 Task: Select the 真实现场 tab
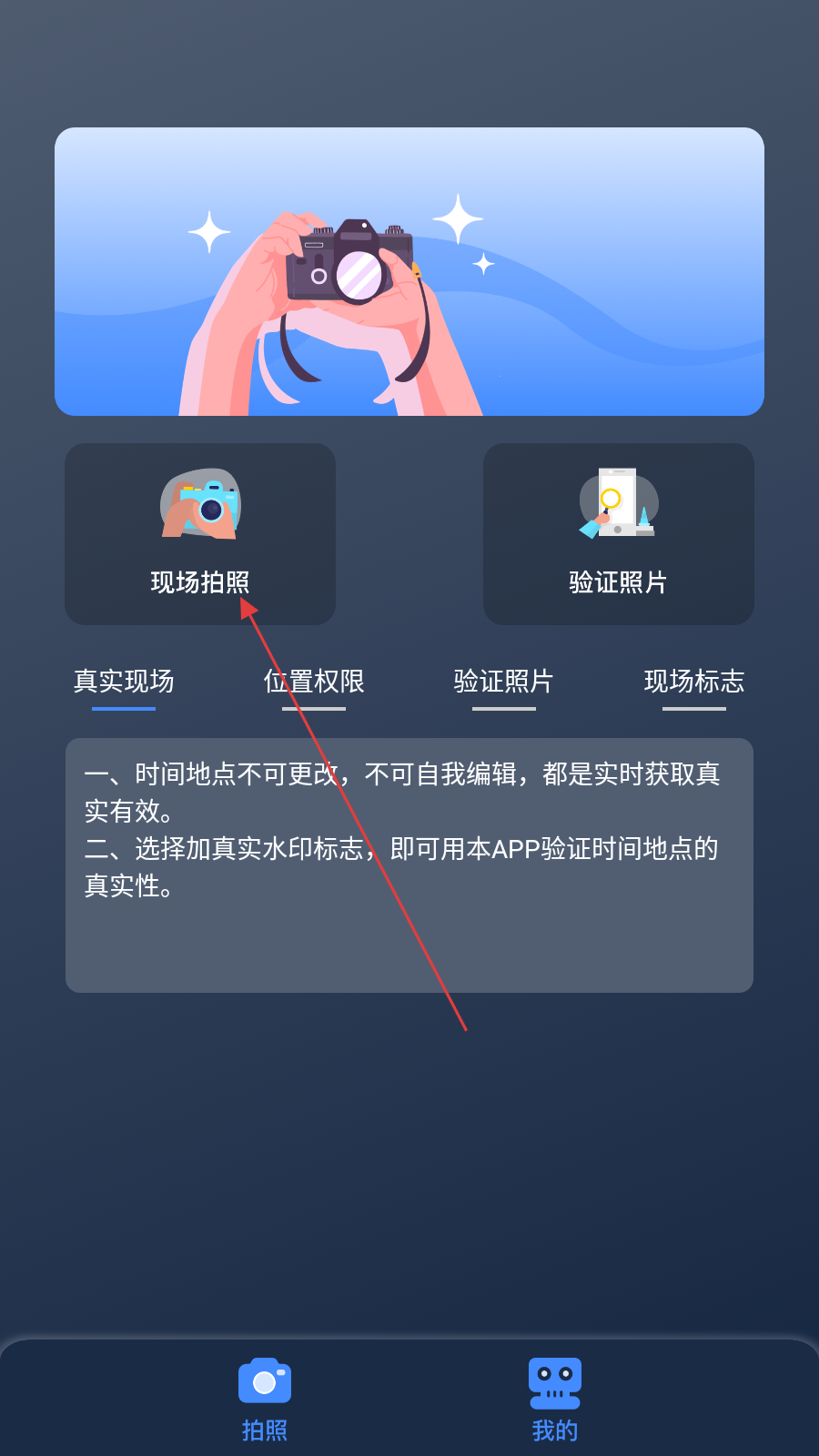(124, 682)
